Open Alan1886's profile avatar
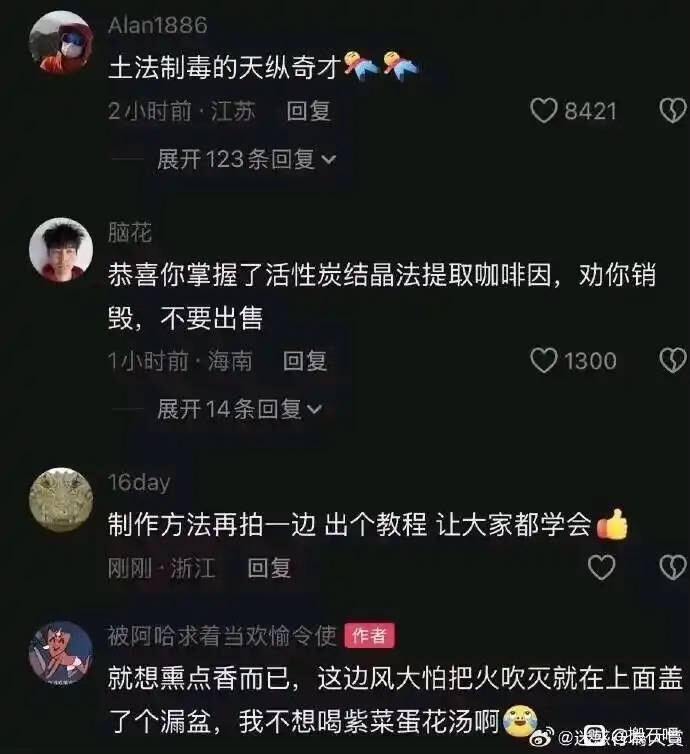The height and width of the screenshot is (754, 690). pyautogui.click(x=61, y=43)
